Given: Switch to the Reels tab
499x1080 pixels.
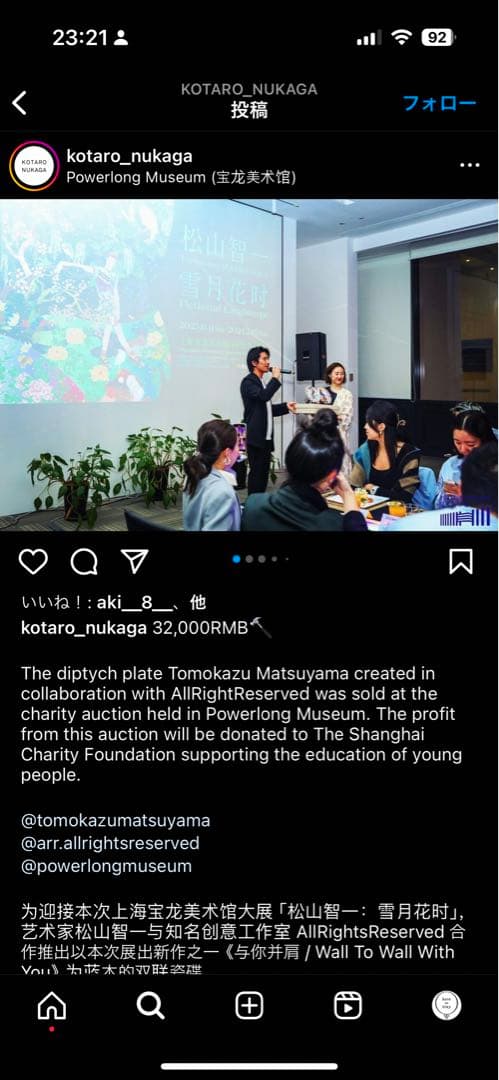Looking at the screenshot, I should coord(348,1006).
